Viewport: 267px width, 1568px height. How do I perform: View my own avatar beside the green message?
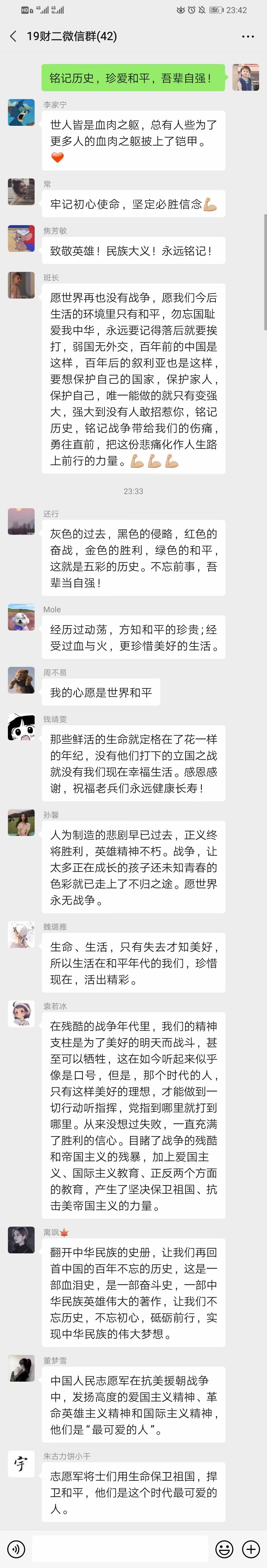click(246, 77)
